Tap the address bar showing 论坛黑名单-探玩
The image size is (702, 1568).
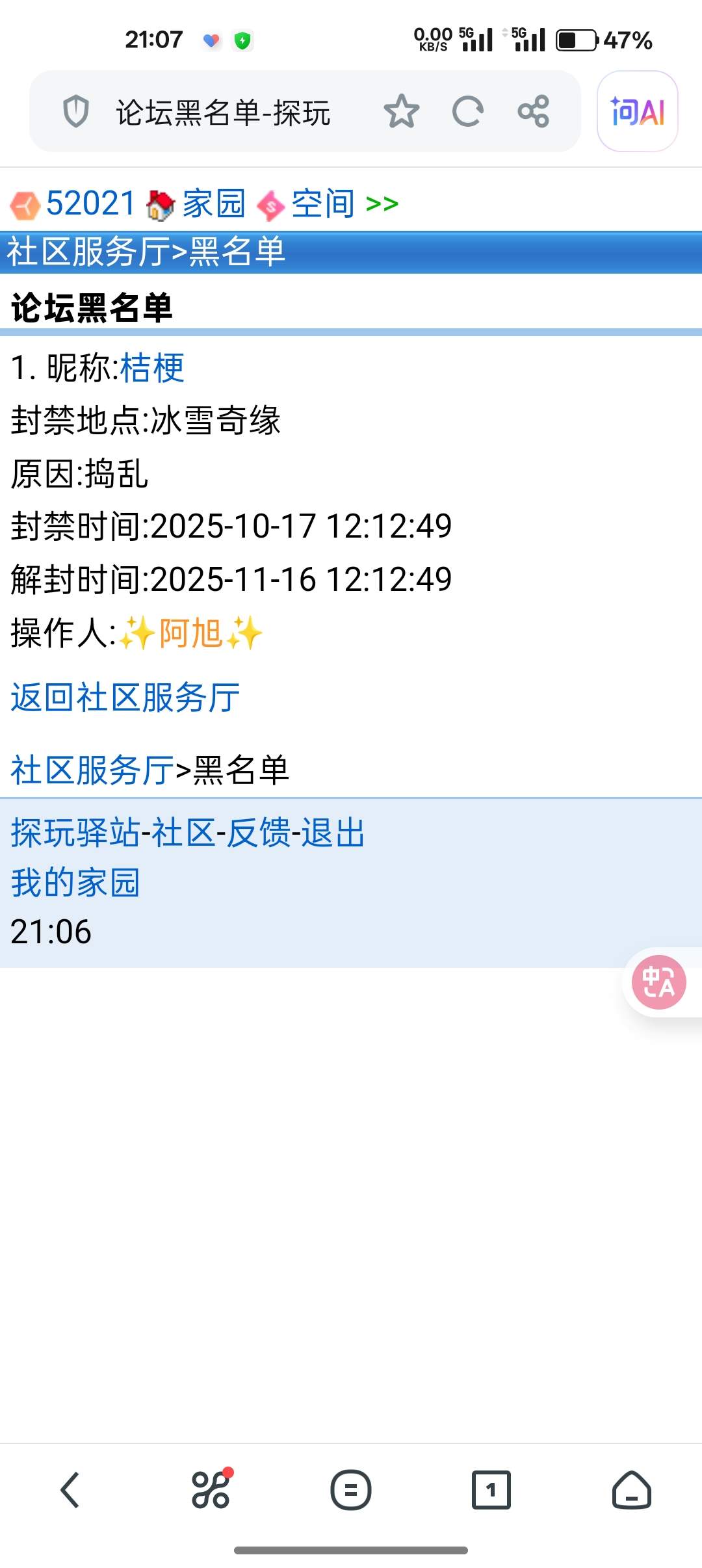click(x=222, y=112)
